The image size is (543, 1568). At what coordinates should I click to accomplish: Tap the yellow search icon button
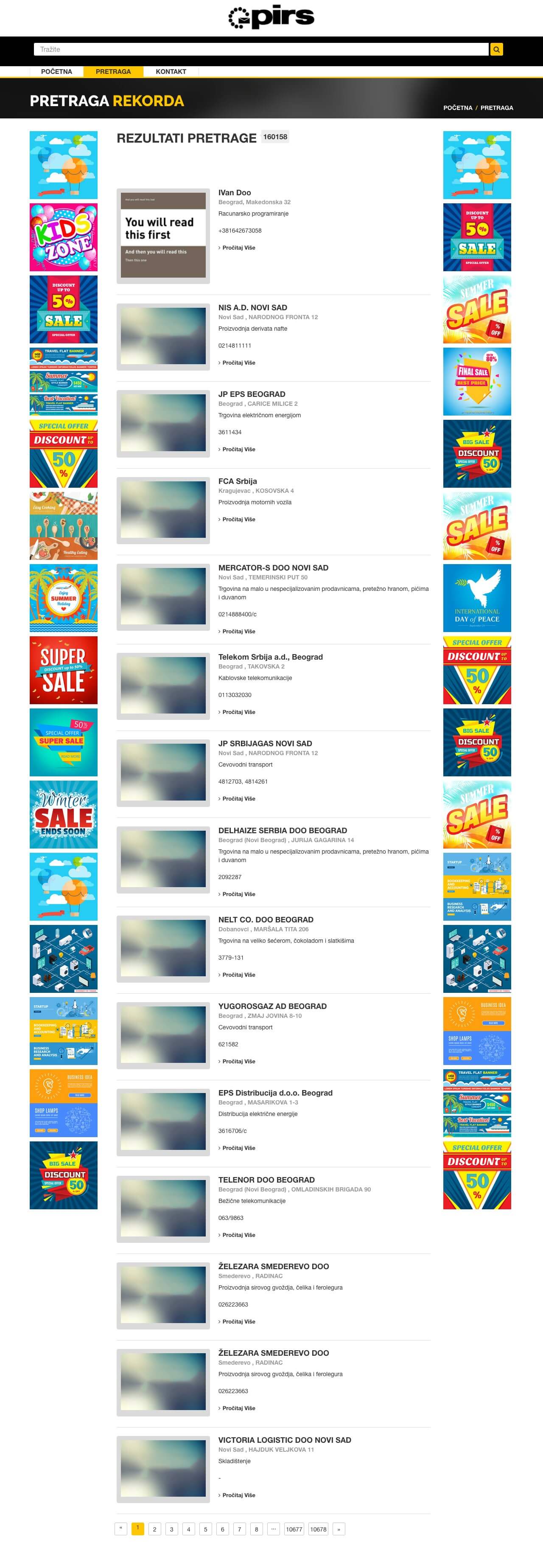coord(496,49)
